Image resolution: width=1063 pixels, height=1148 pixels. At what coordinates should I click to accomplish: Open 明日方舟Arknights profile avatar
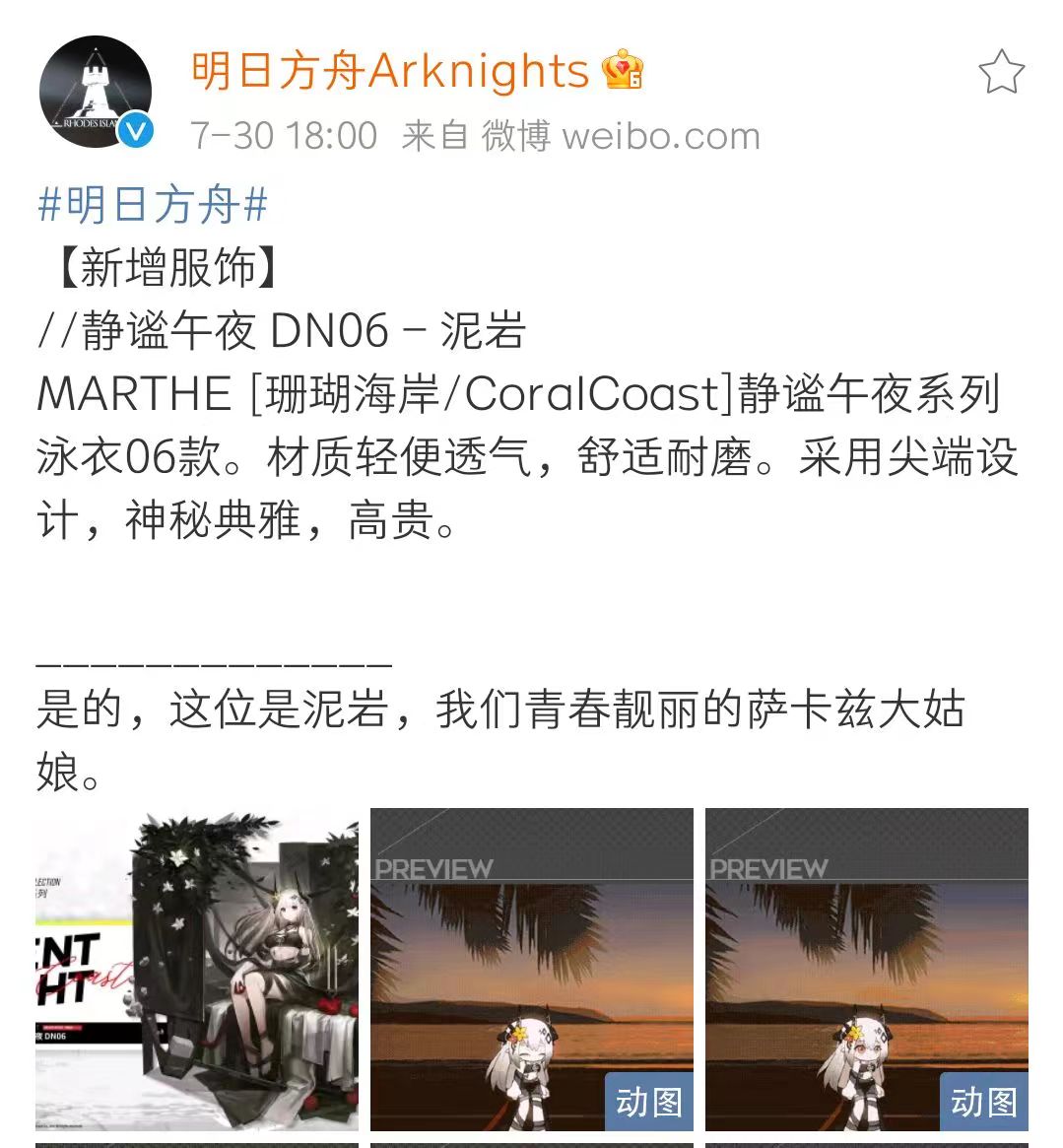[96, 93]
